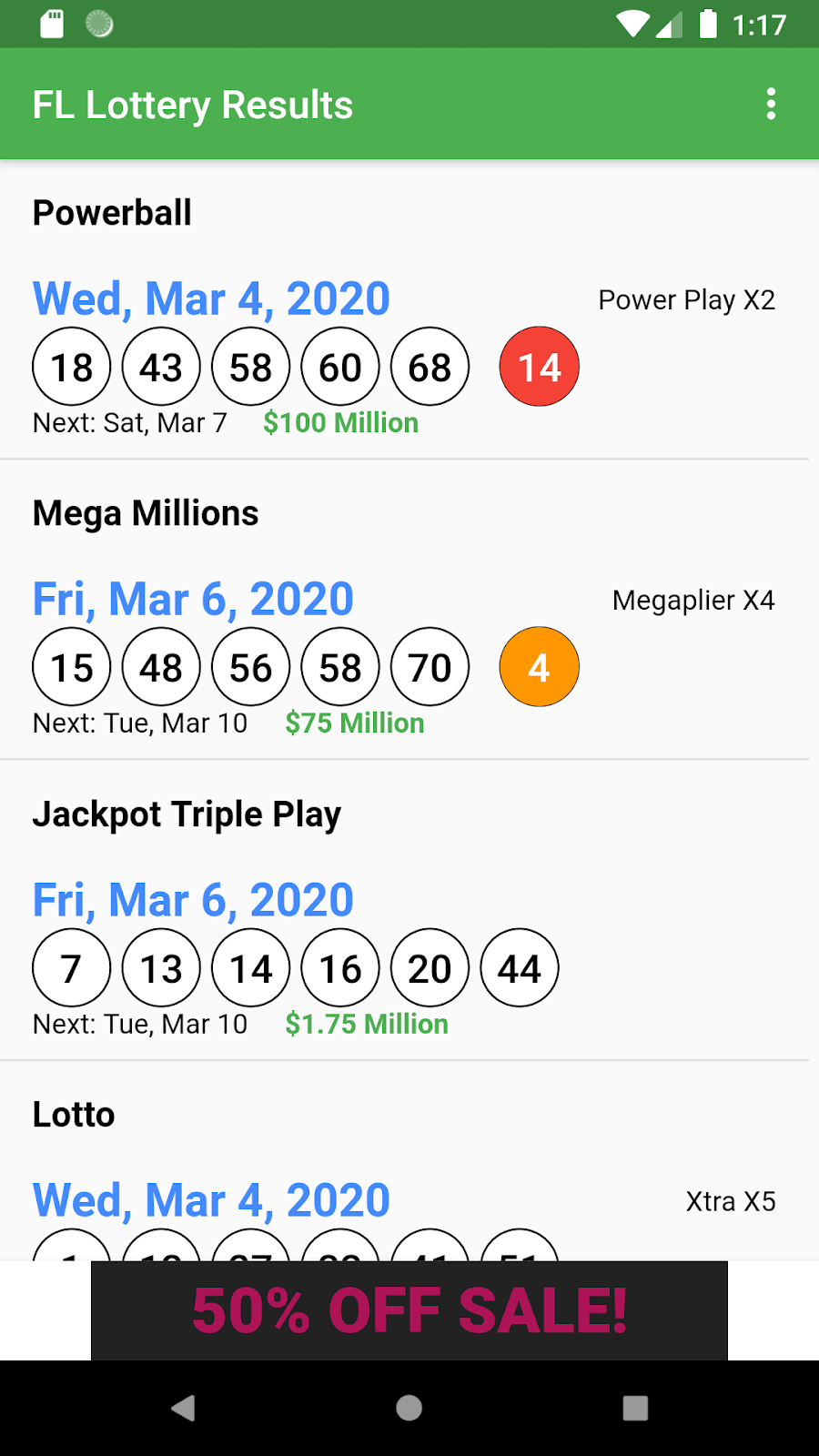Open the Powerball draw dated Wed, Mar 4, 2020
The width and height of the screenshot is (819, 1456).
click(210, 298)
